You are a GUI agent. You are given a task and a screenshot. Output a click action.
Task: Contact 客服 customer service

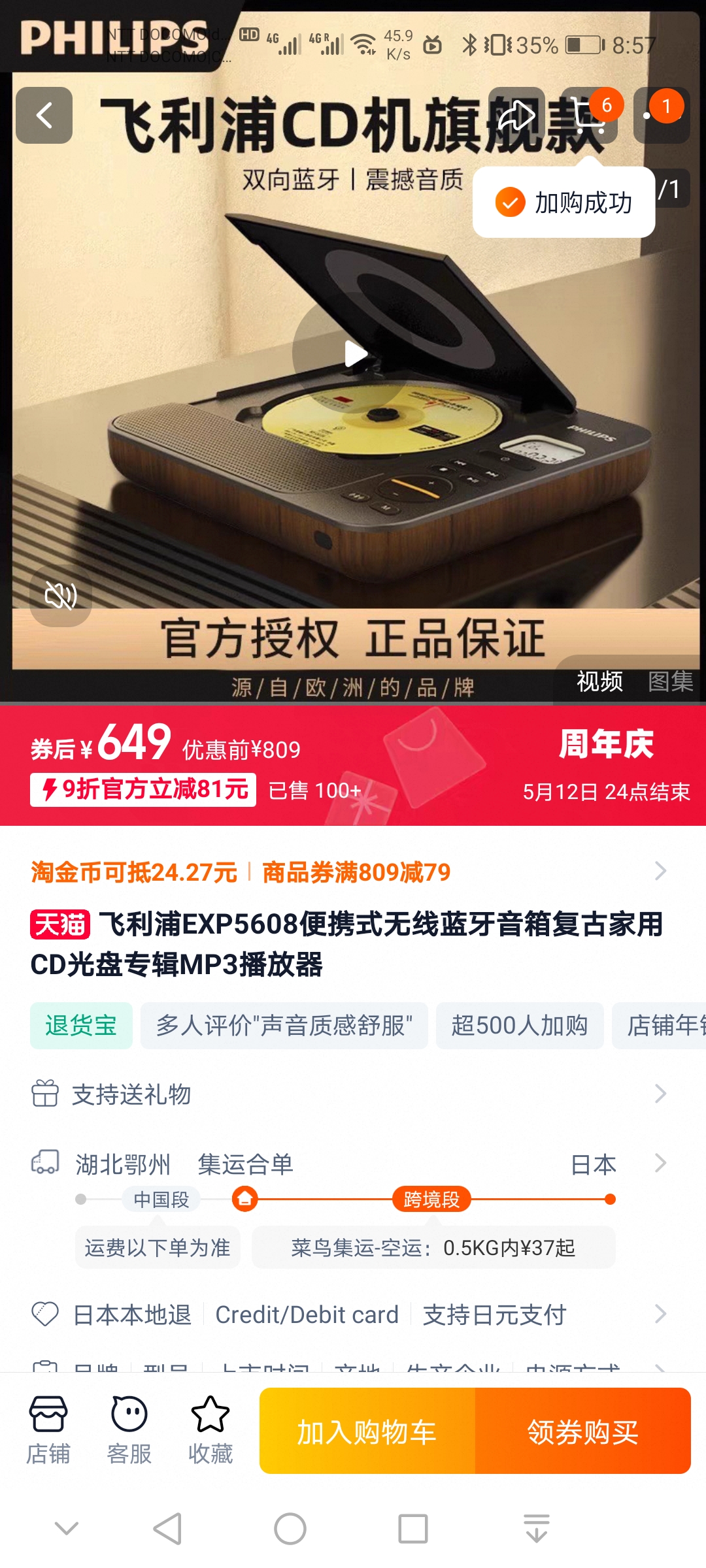129,1429
